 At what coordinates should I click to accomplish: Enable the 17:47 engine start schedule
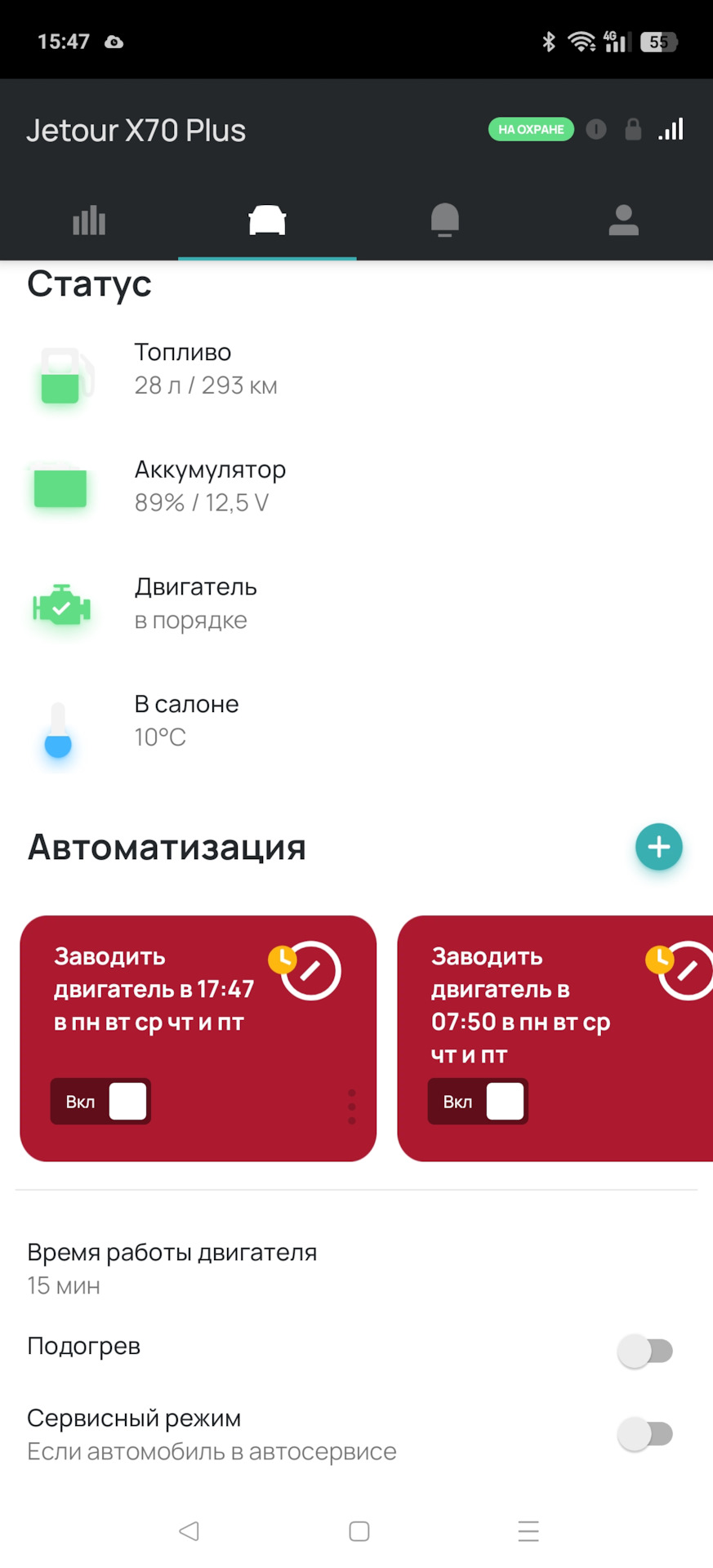[100, 1101]
